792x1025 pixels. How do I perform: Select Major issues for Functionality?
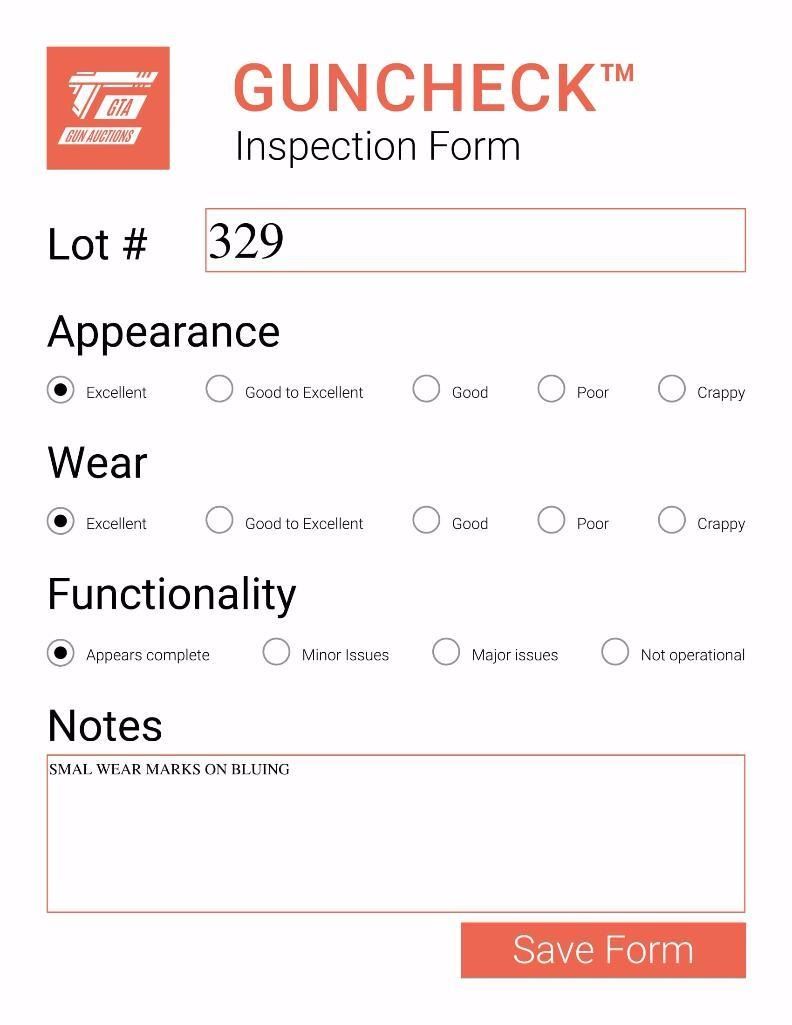[446, 652]
